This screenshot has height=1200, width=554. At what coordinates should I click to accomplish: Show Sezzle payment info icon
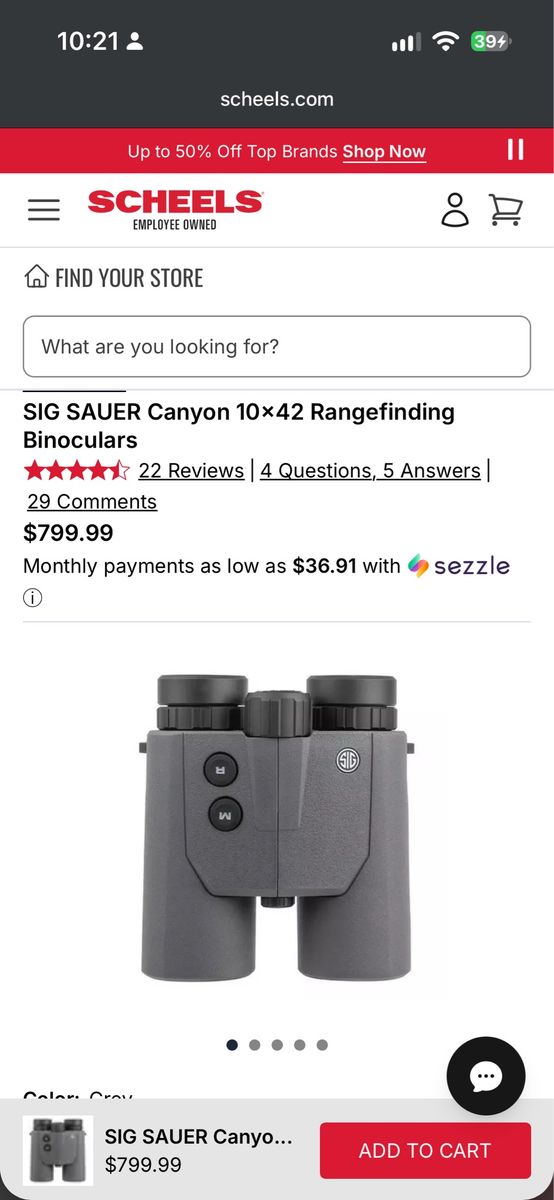click(33, 599)
